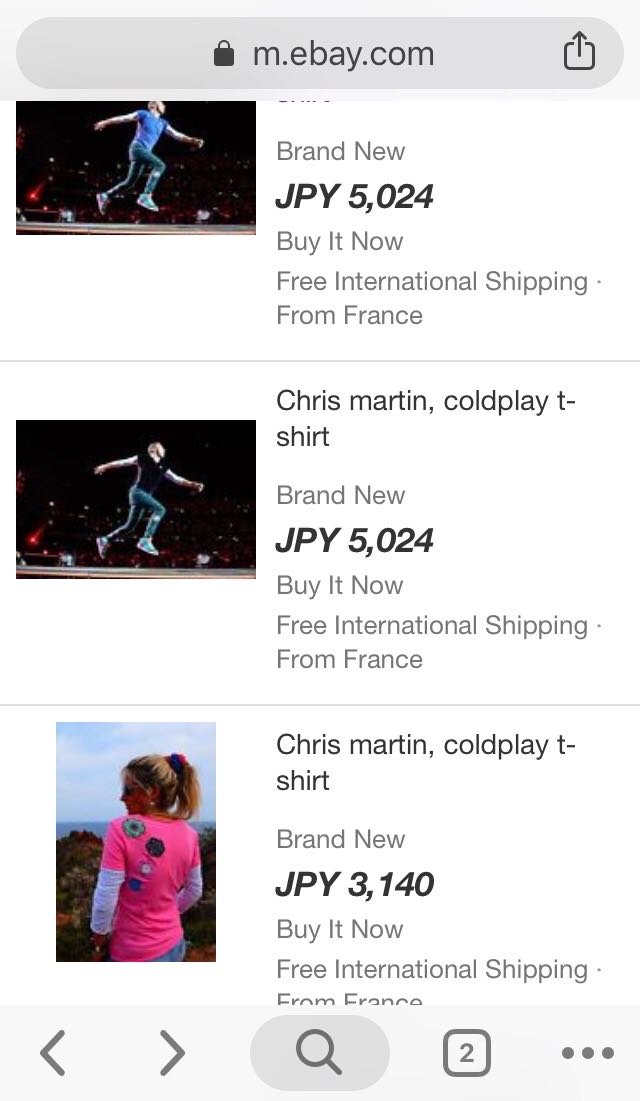Open the browser search button
640x1101 pixels.
[x=319, y=1053]
